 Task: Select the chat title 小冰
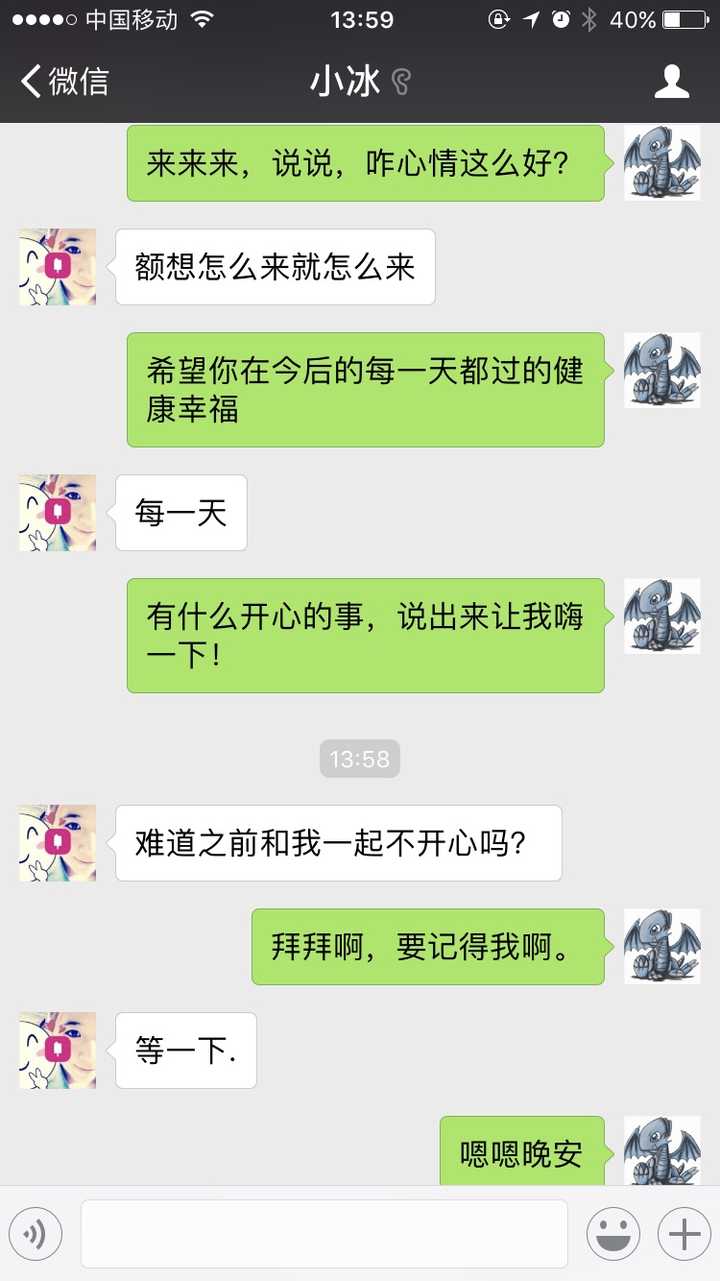(345, 80)
